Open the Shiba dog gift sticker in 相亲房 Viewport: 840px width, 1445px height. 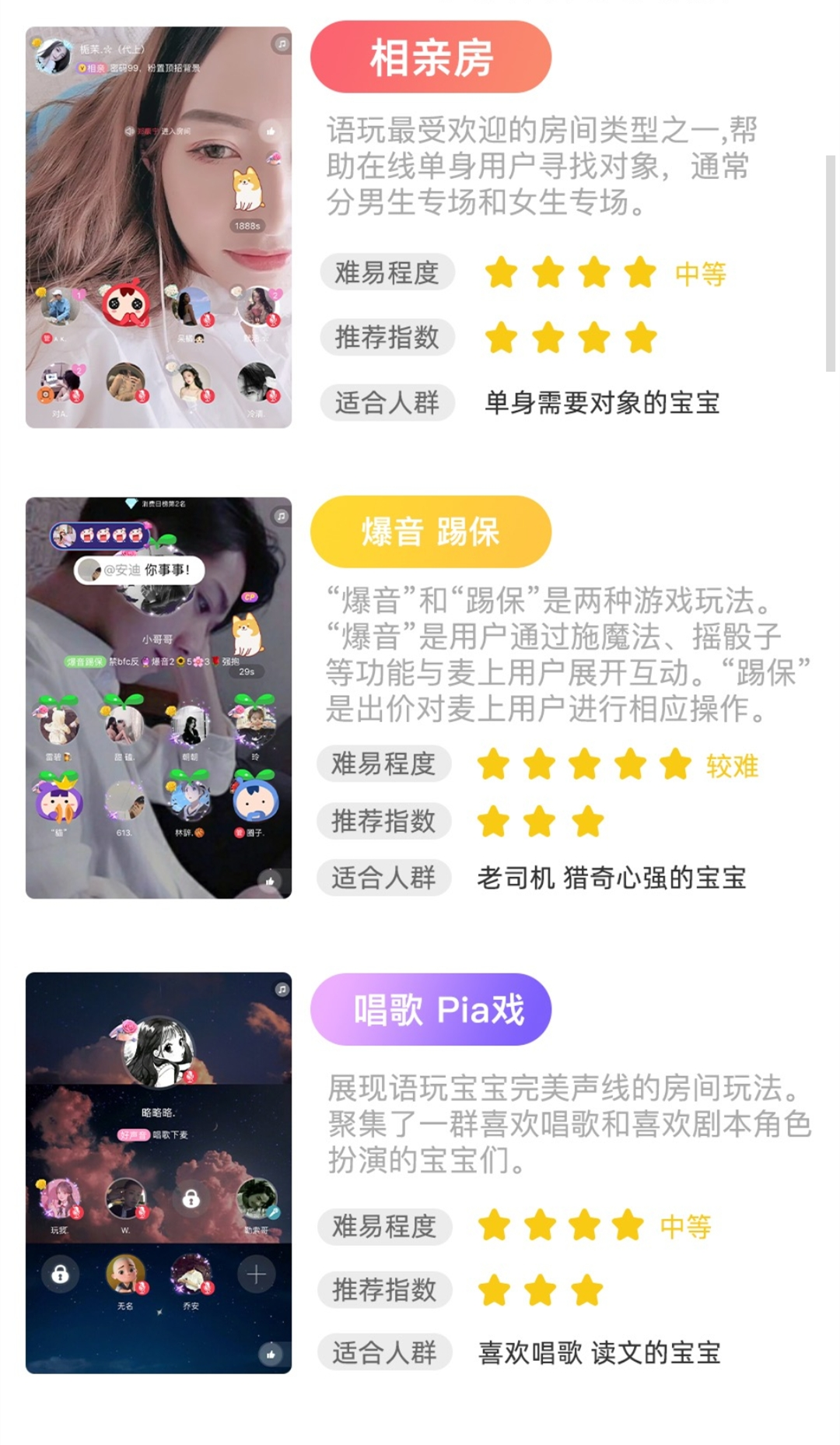[x=248, y=188]
